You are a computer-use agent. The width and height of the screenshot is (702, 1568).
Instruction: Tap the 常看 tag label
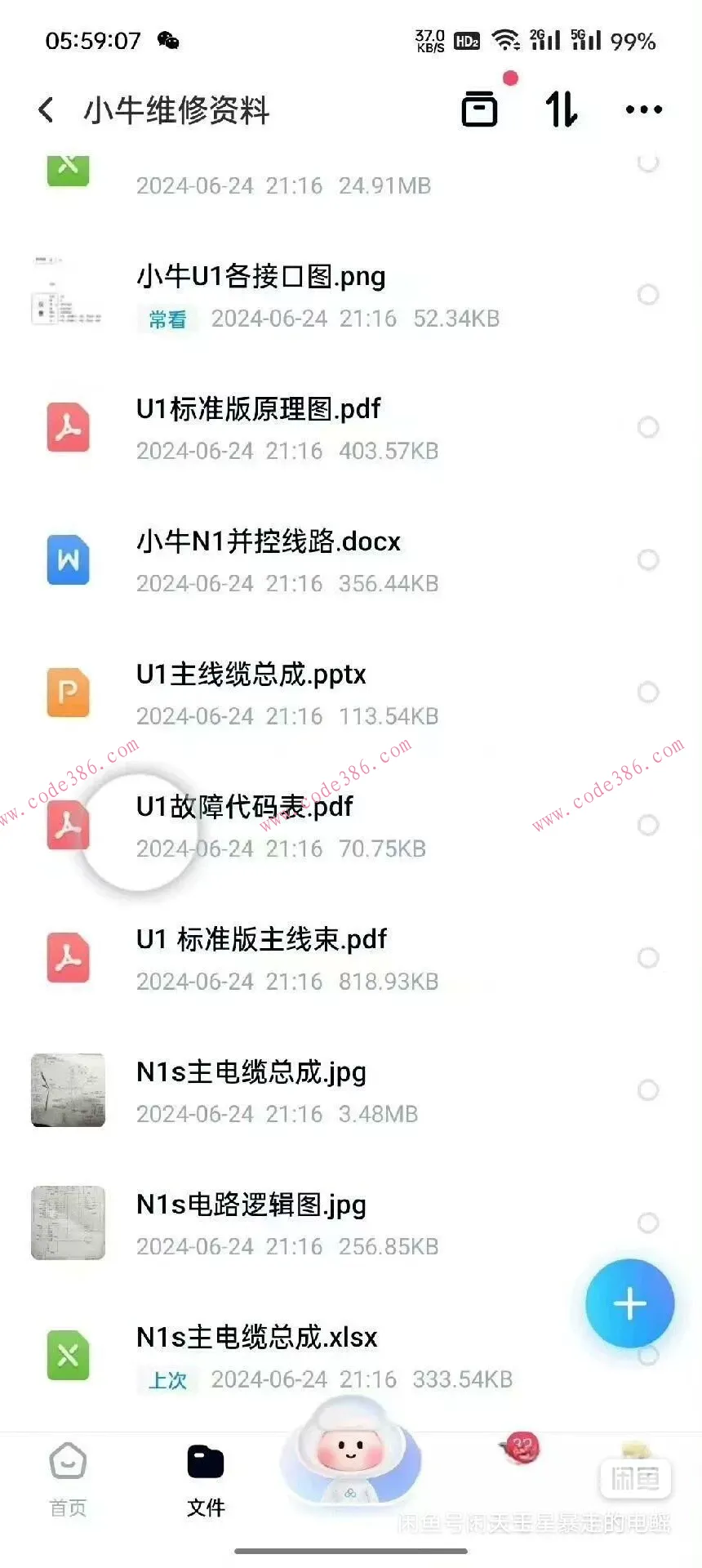pos(166,319)
